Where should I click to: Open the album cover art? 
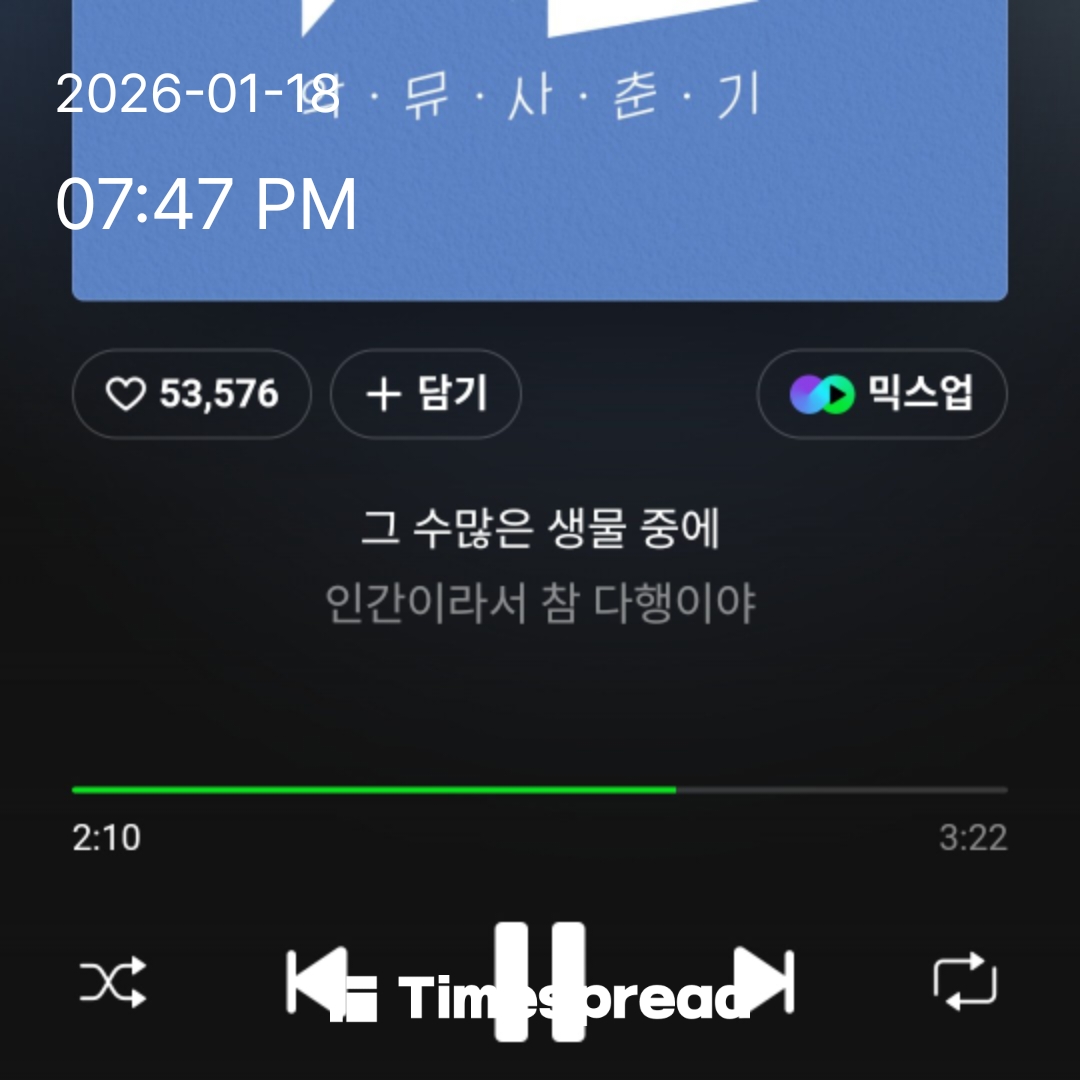[x=540, y=150]
